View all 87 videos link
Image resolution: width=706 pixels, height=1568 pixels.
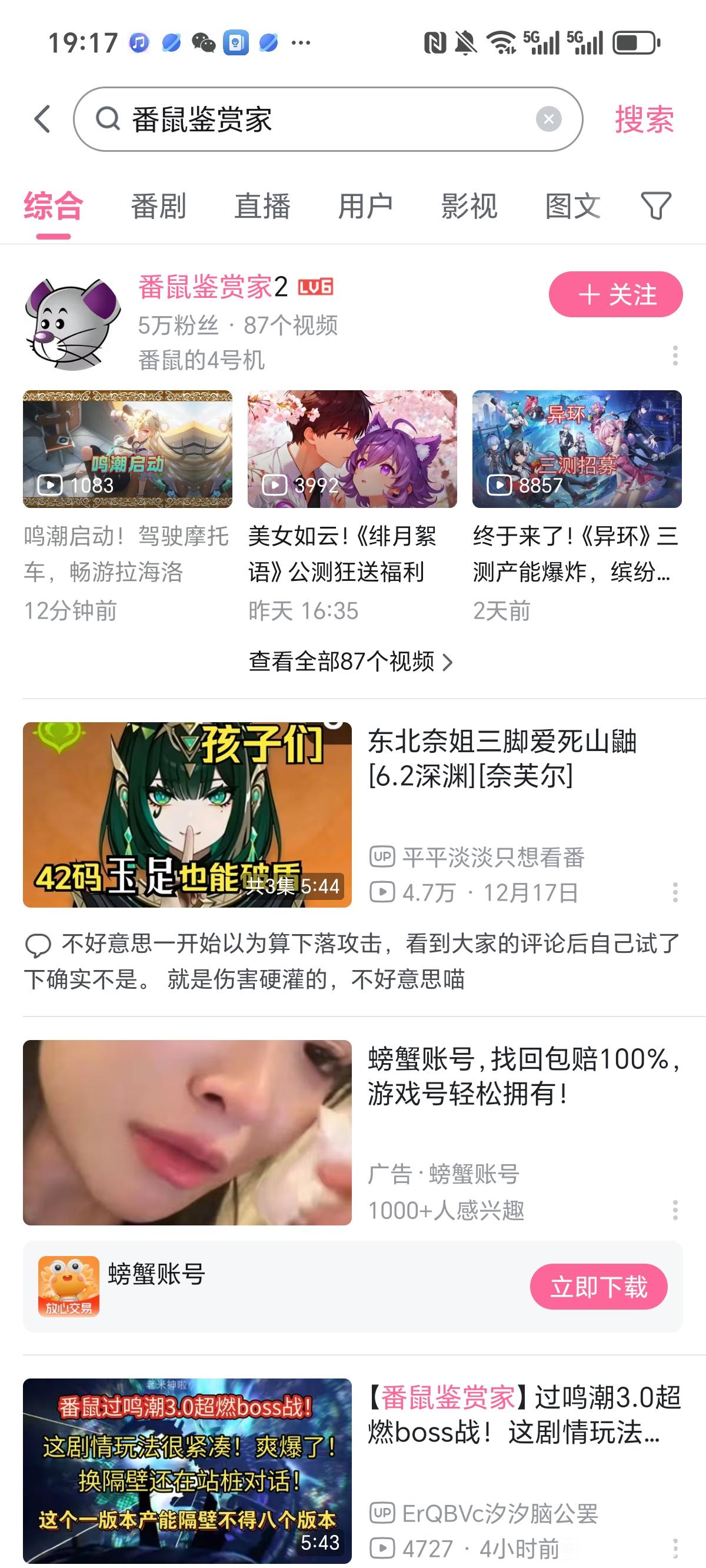(x=351, y=662)
